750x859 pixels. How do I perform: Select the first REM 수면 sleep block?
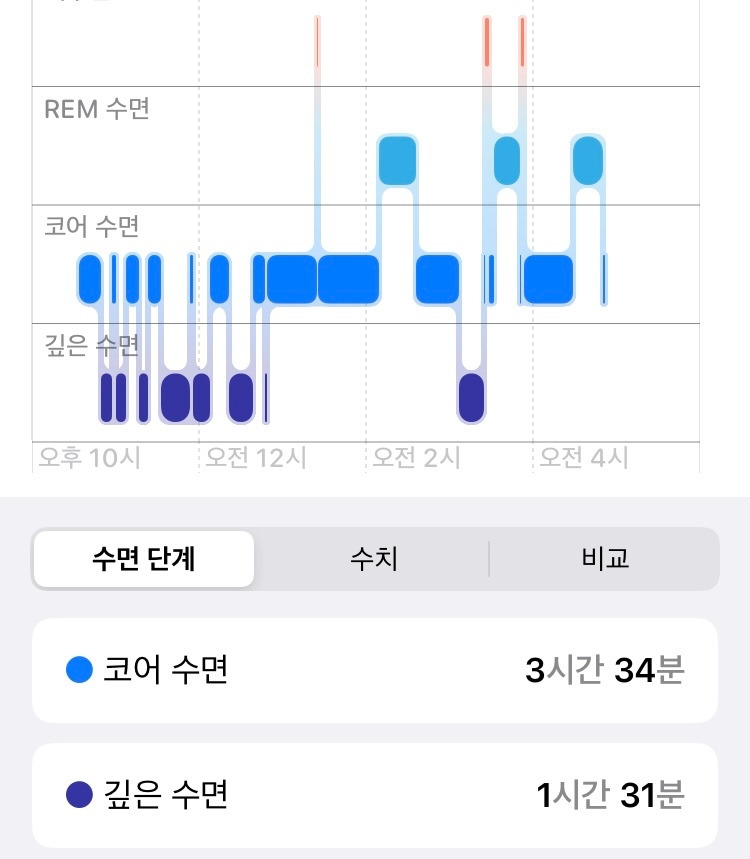[398, 158]
